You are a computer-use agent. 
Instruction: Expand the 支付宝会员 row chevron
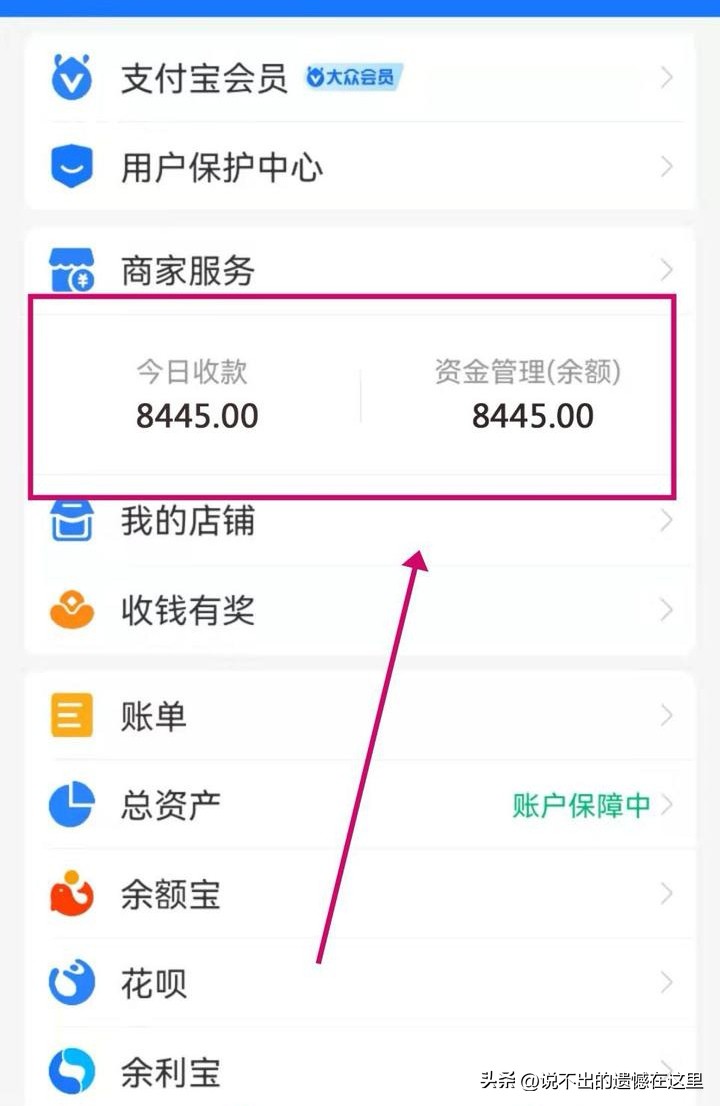(667, 77)
